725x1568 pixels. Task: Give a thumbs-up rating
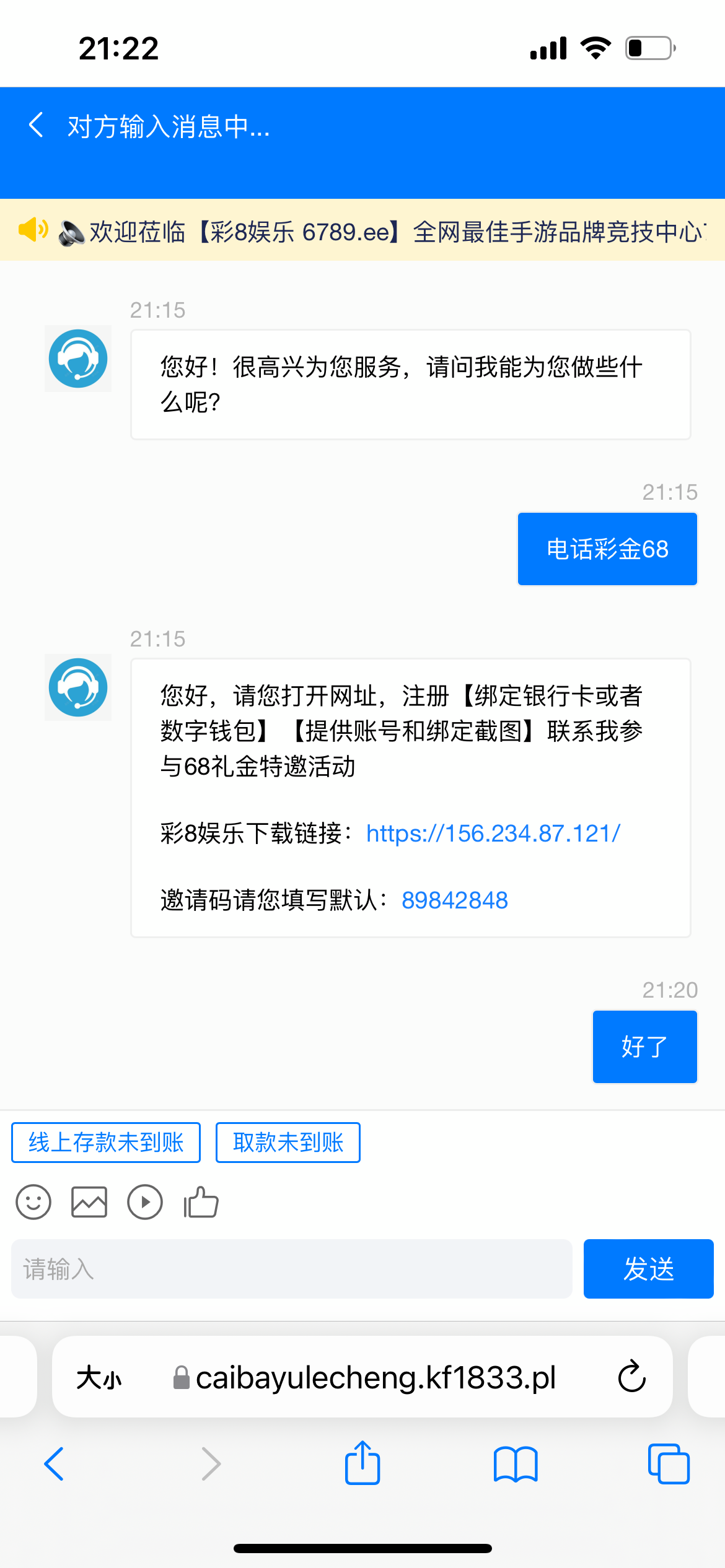(201, 1201)
